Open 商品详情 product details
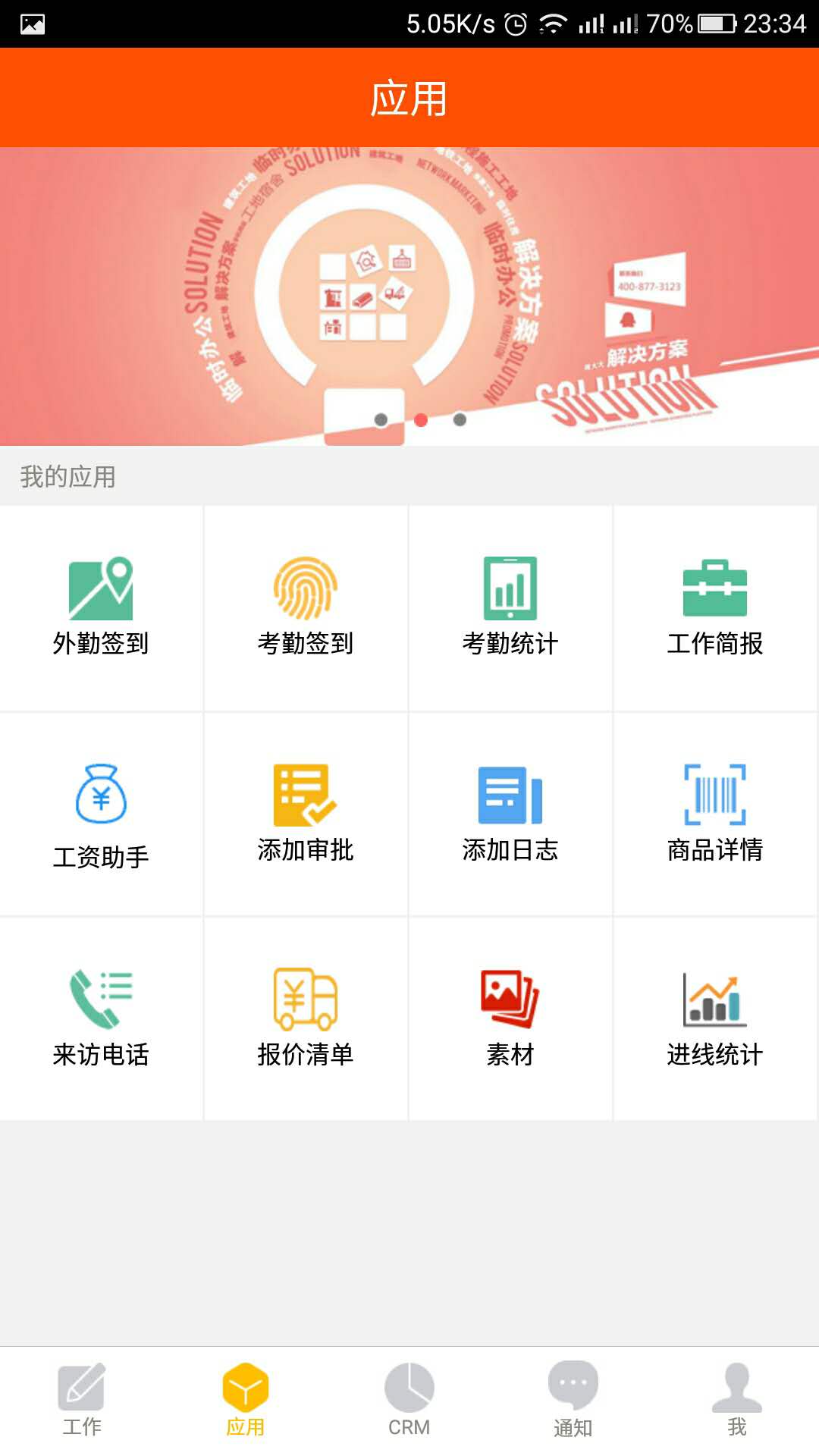 (x=715, y=814)
